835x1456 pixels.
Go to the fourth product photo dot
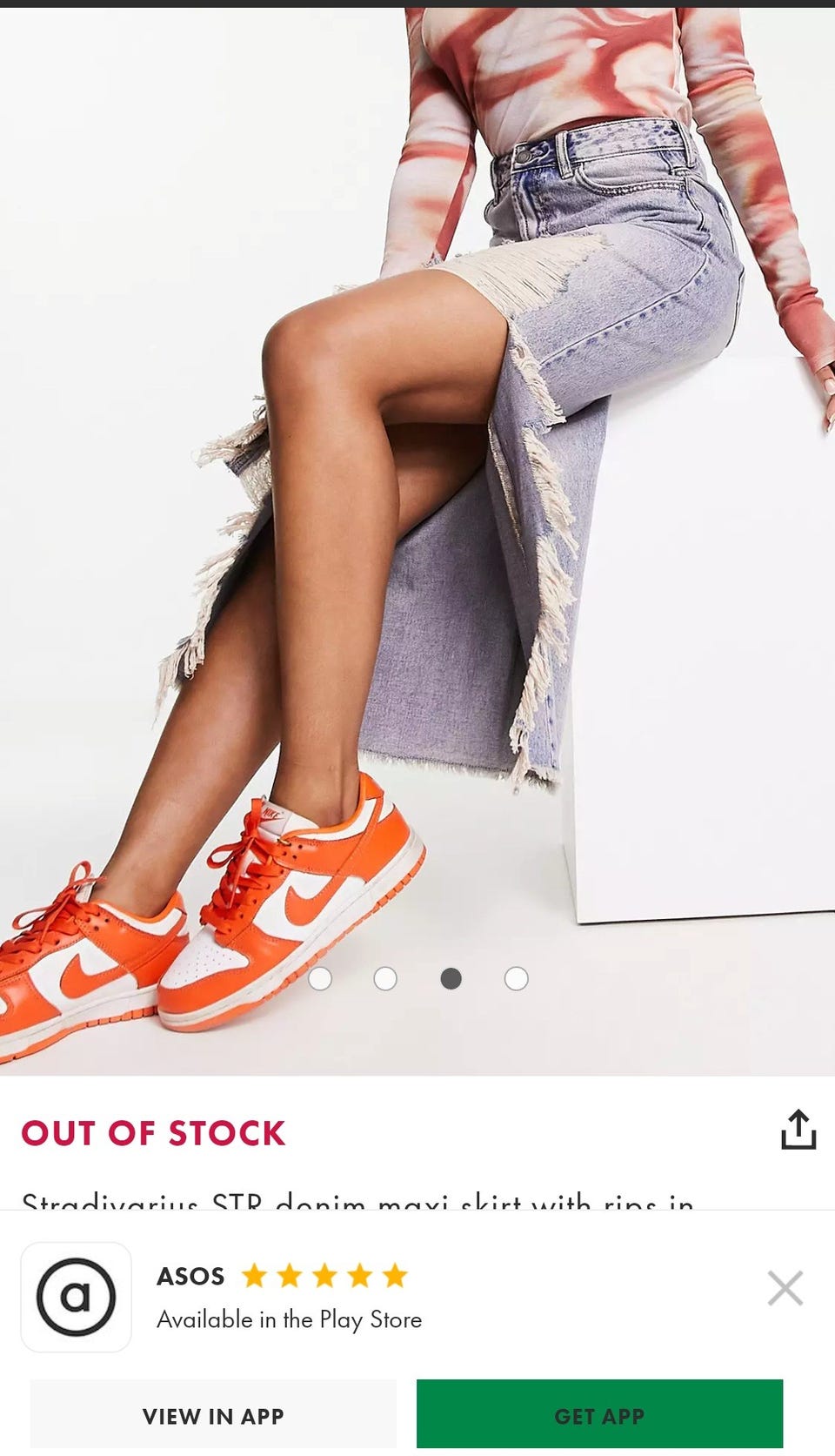pos(516,979)
